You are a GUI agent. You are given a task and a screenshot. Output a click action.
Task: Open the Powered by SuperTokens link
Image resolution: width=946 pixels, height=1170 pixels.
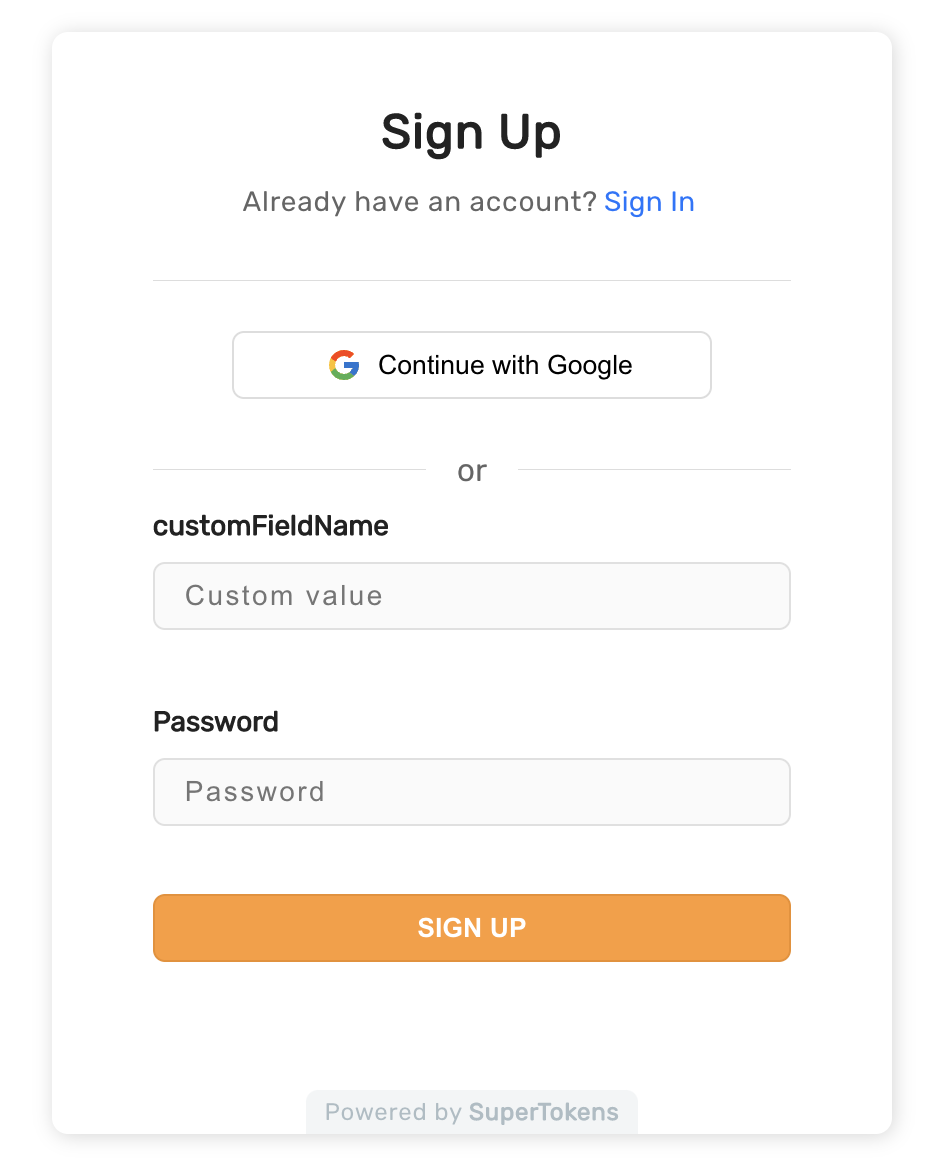pos(471,1112)
